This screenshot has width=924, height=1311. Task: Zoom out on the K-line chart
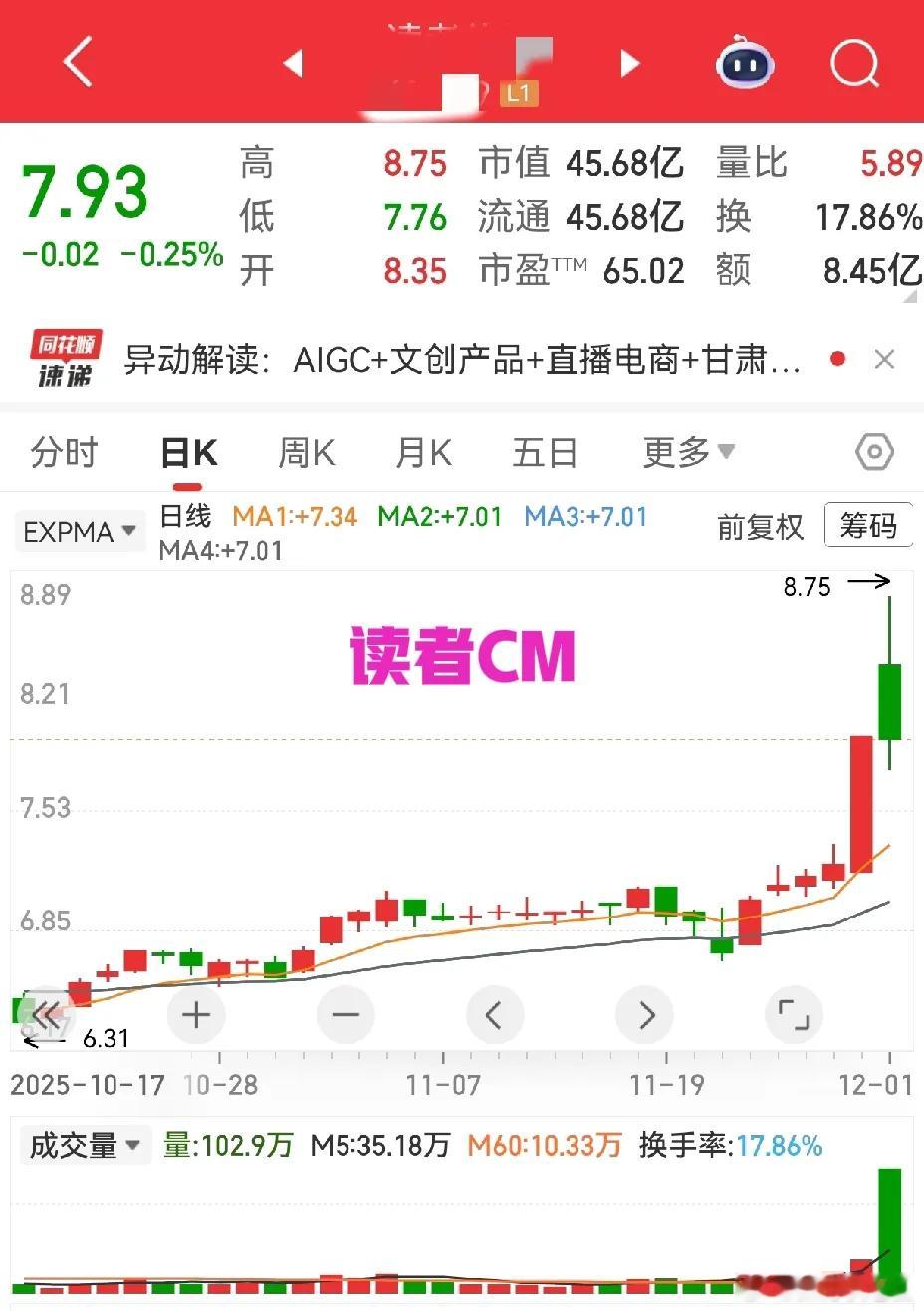pos(345,1014)
